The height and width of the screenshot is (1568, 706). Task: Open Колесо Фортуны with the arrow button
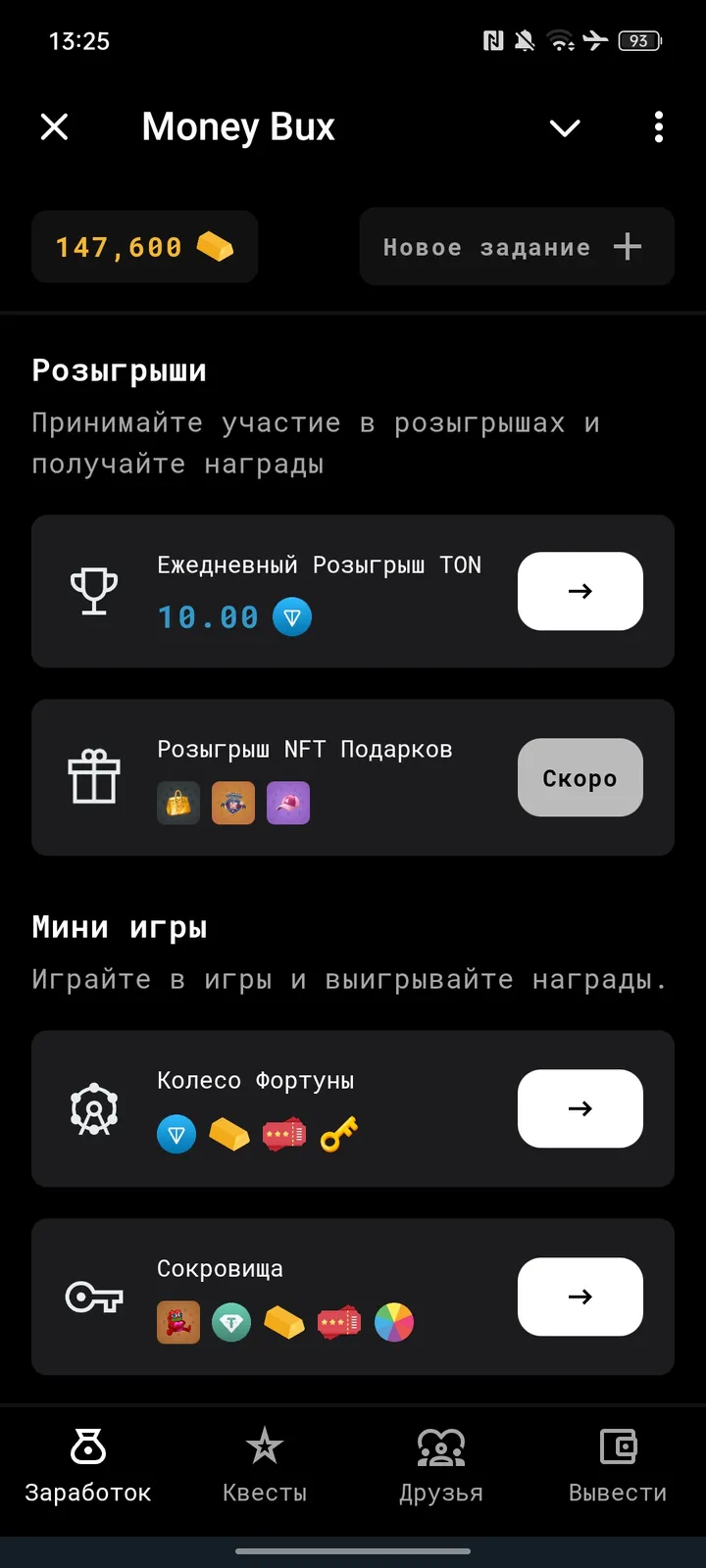(580, 1108)
